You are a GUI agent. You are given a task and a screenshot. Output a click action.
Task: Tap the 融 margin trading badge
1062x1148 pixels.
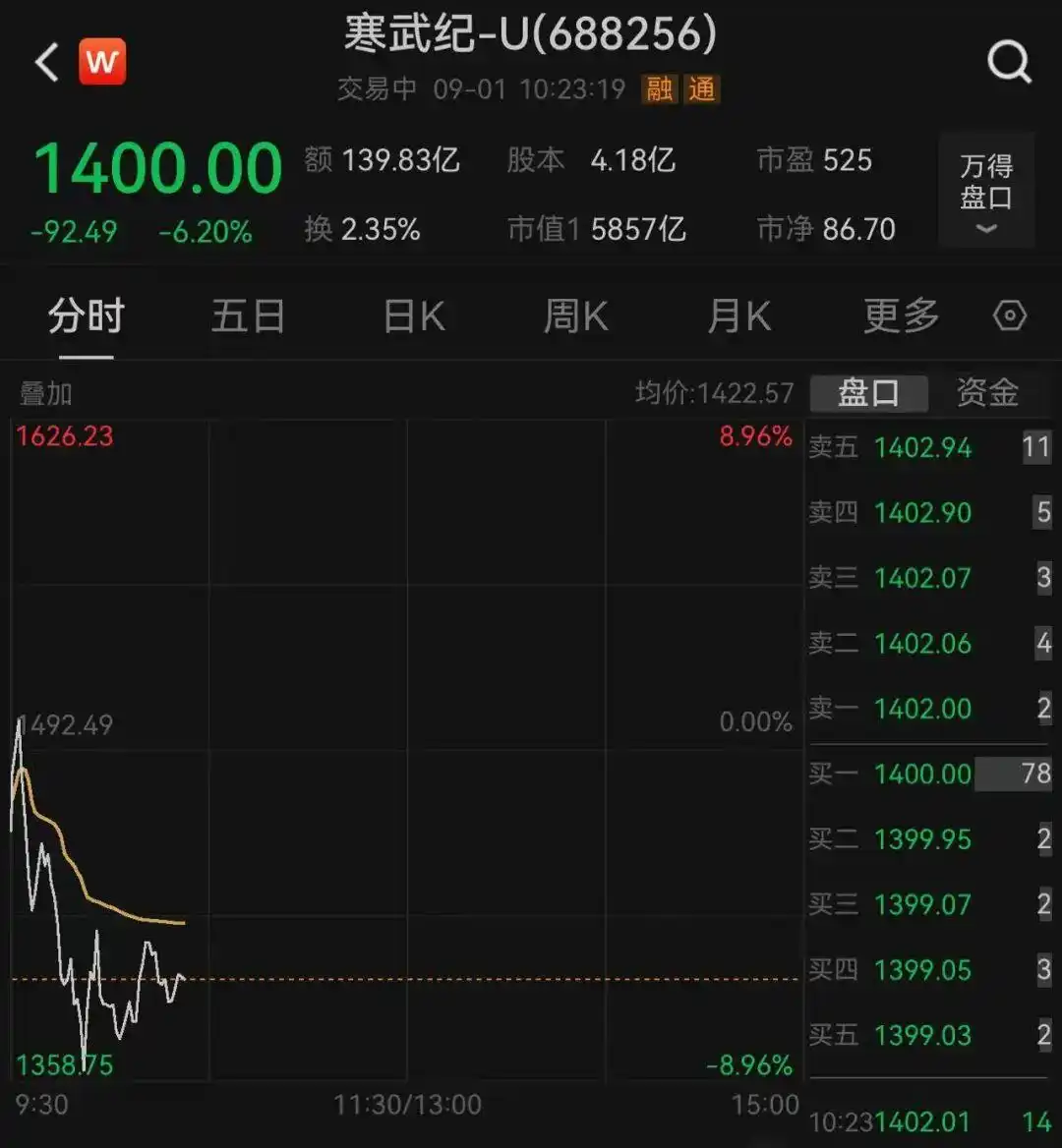tap(660, 89)
